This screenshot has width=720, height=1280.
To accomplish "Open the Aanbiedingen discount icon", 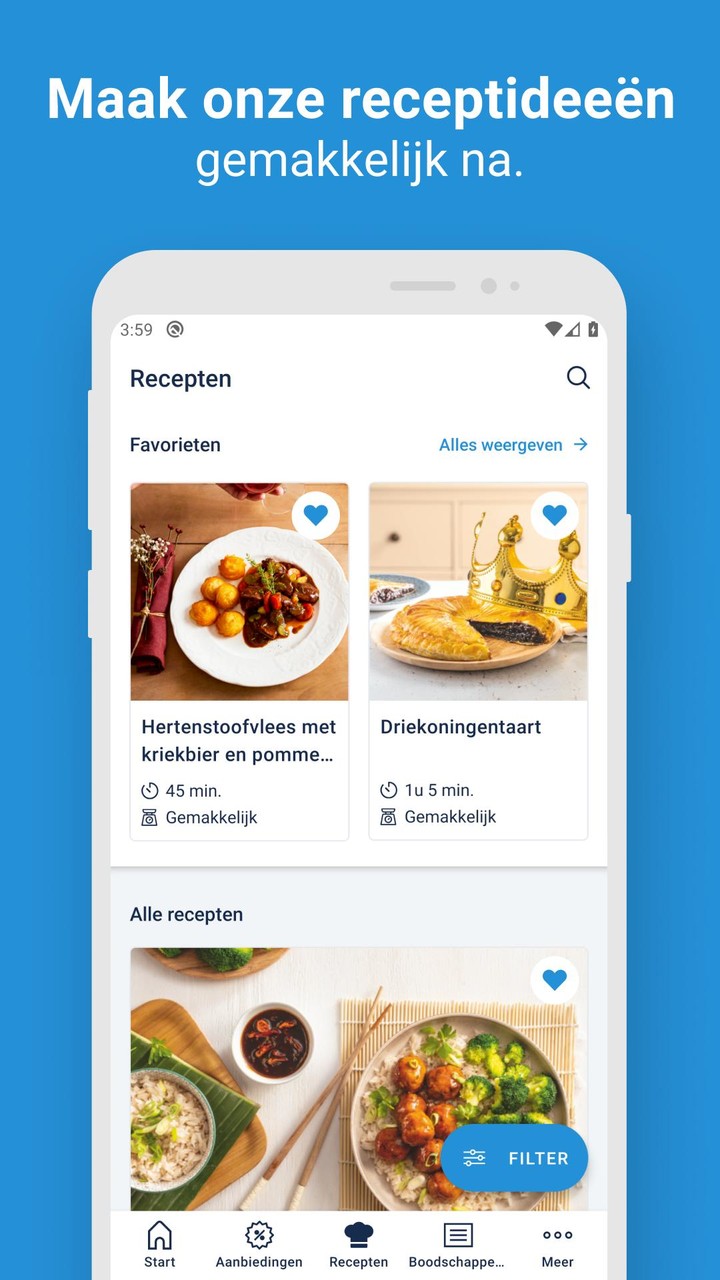I will pos(260,1236).
